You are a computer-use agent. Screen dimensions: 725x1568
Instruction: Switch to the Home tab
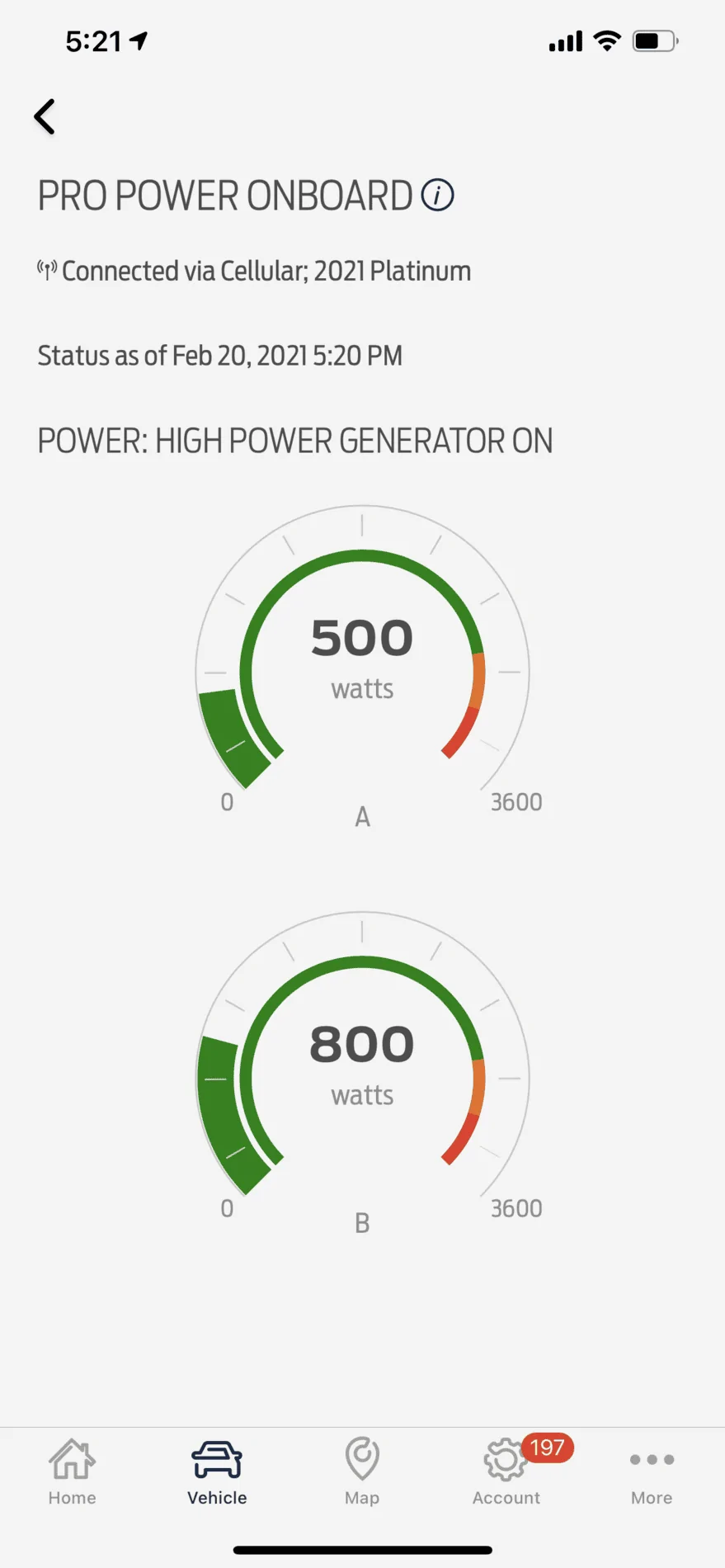(72, 1473)
